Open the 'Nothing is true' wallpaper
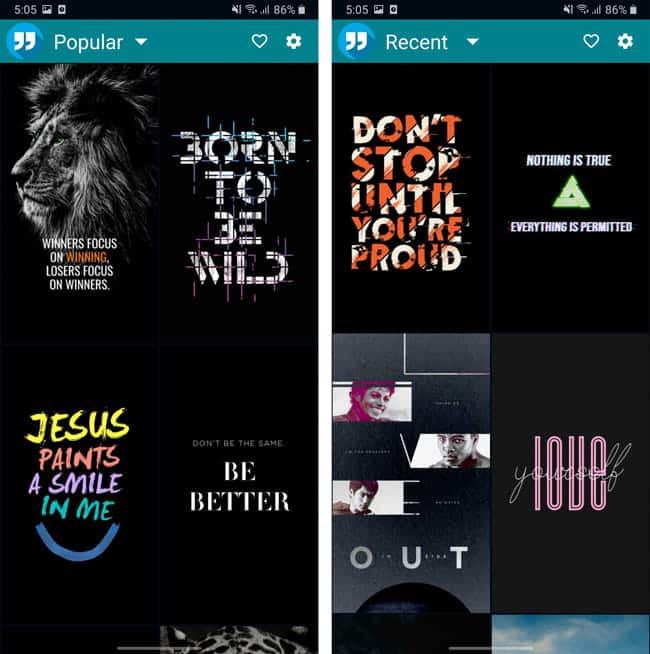 pyautogui.click(x=571, y=195)
